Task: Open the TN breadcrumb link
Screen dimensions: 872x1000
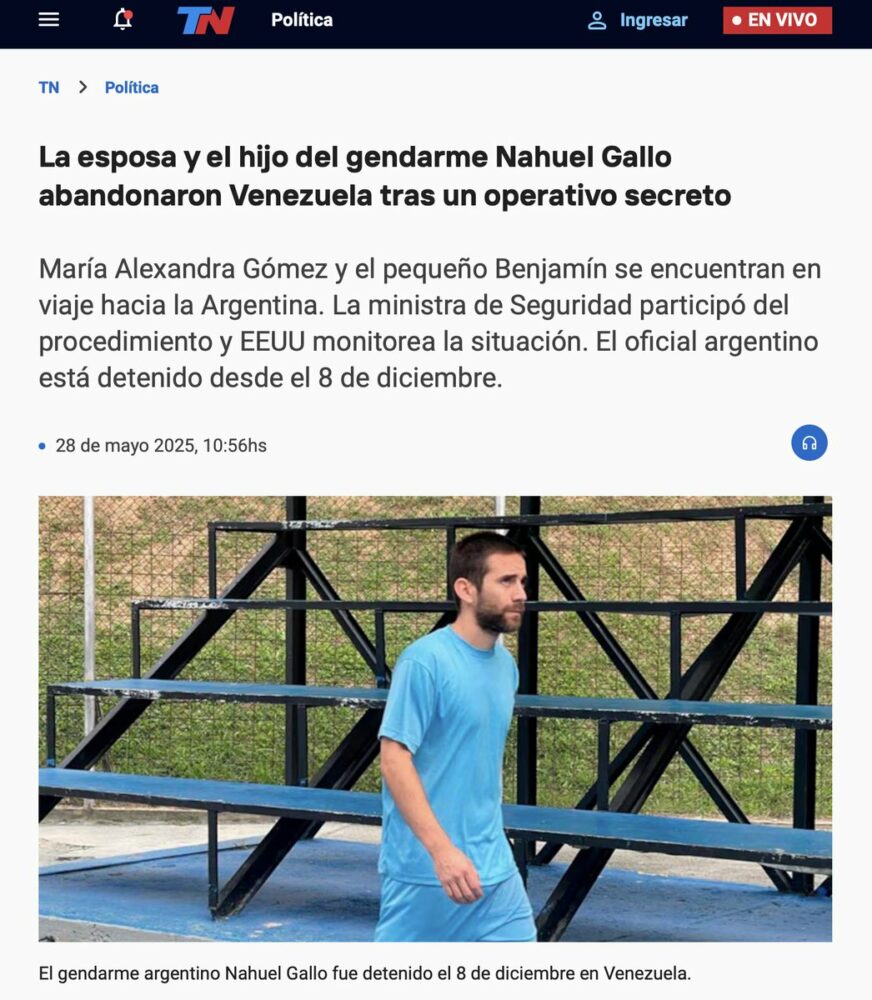Action: pyautogui.click(x=49, y=88)
